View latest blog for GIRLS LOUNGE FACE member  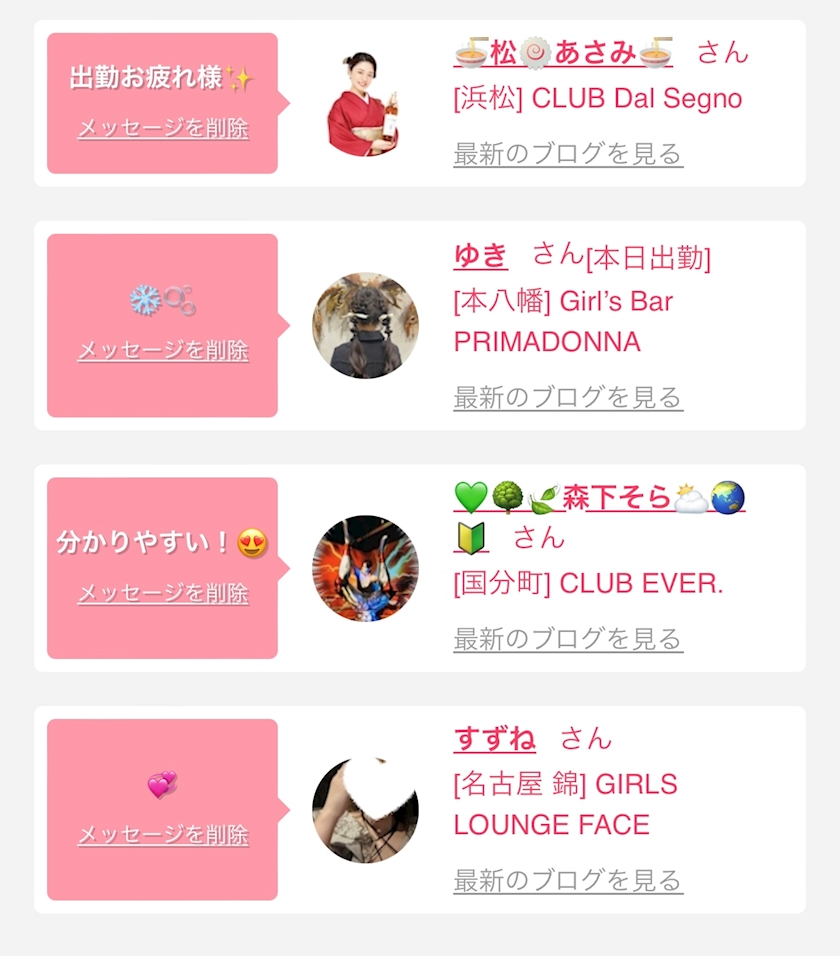(x=568, y=881)
